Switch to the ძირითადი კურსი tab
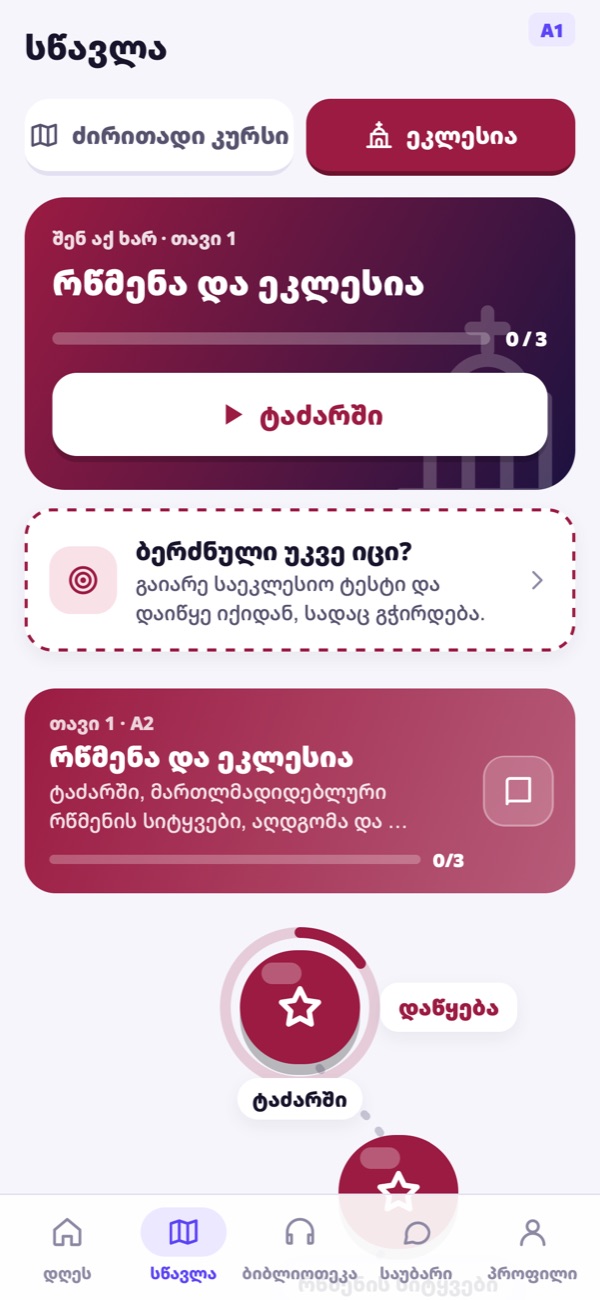Screen dimensions: 600x1300 (159, 136)
